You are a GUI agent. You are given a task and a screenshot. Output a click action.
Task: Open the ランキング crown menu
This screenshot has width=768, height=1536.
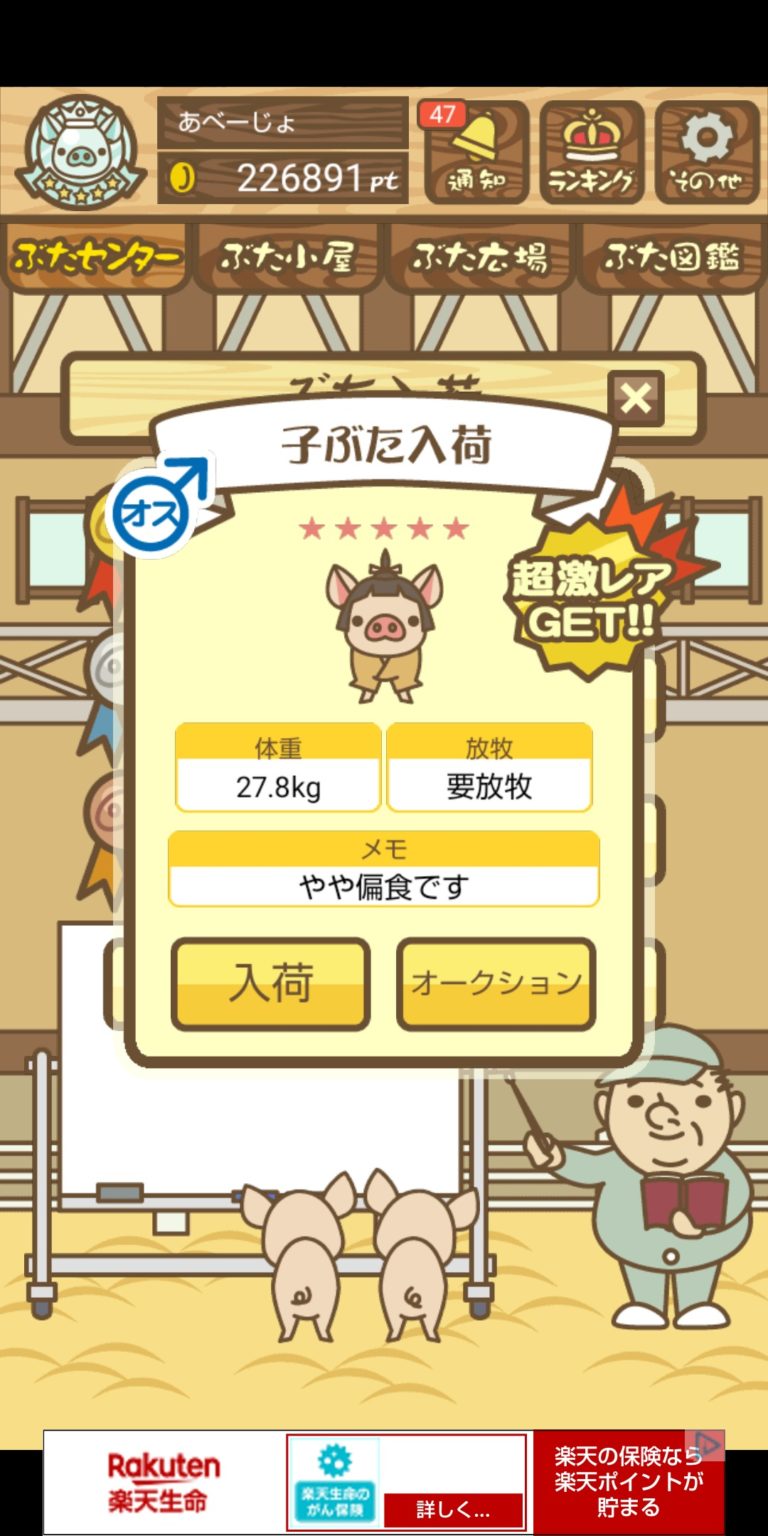point(591,152)
